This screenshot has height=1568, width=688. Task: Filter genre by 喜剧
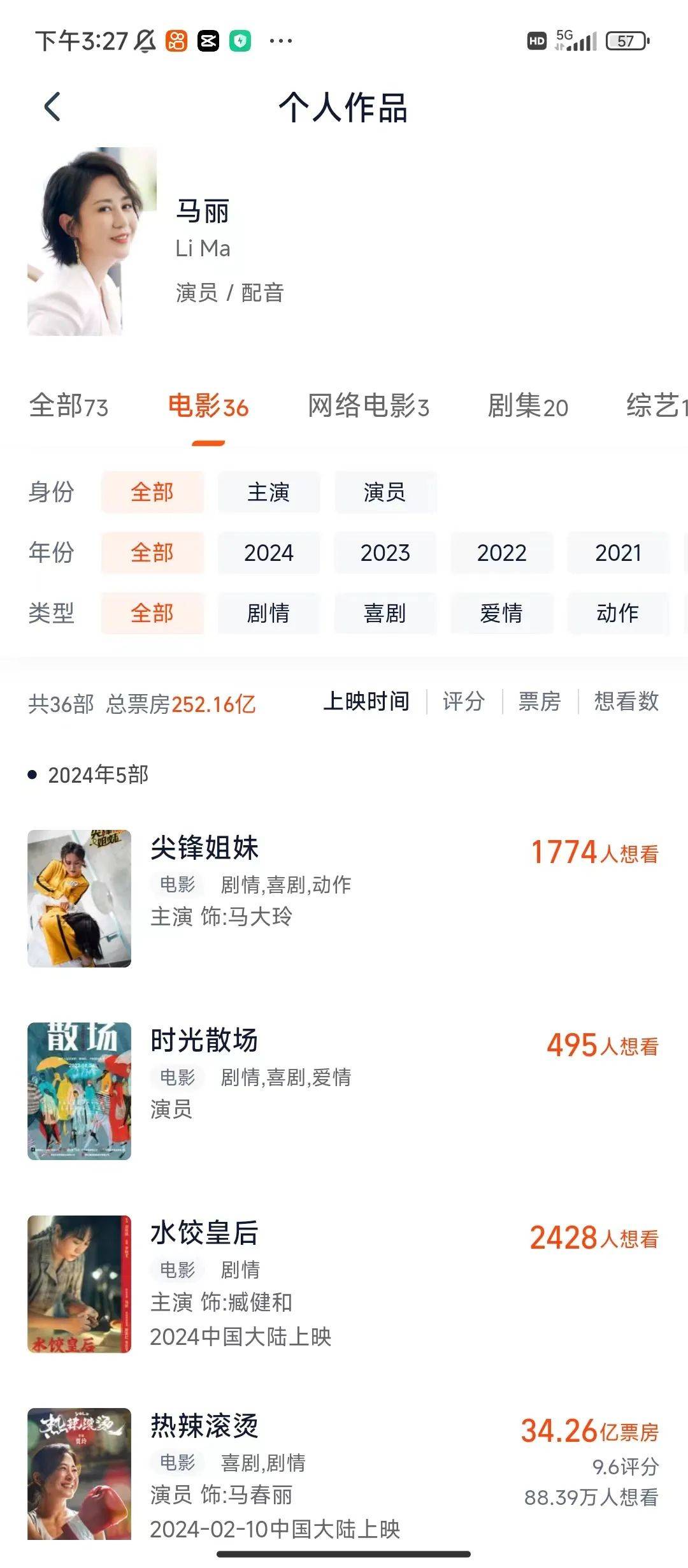[x=385, y=613]
